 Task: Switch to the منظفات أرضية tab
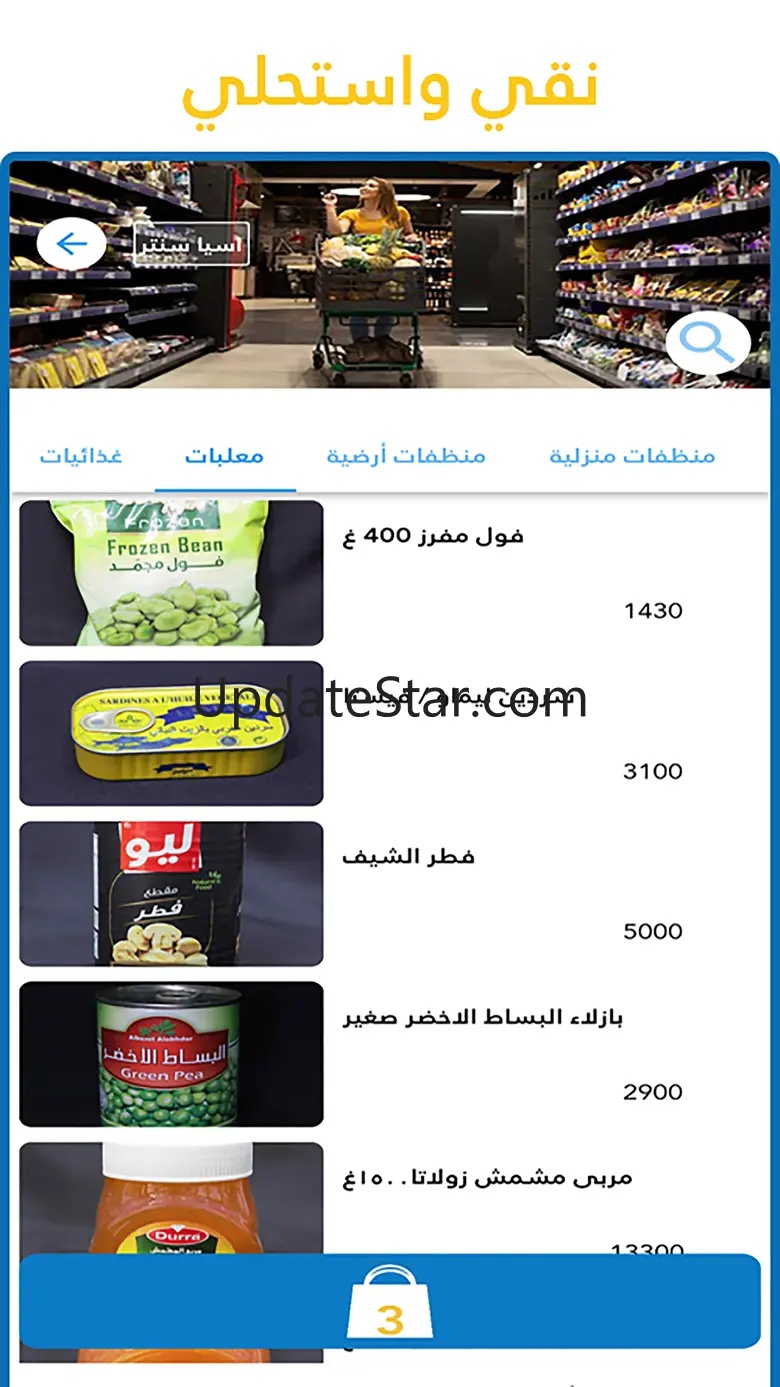point(406,456)
